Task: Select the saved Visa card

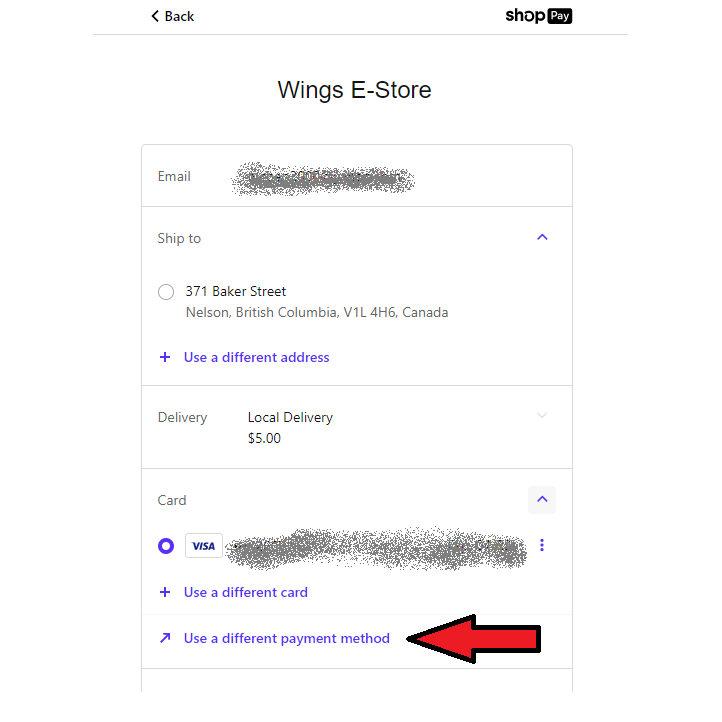Action: (x=166, y=546)
